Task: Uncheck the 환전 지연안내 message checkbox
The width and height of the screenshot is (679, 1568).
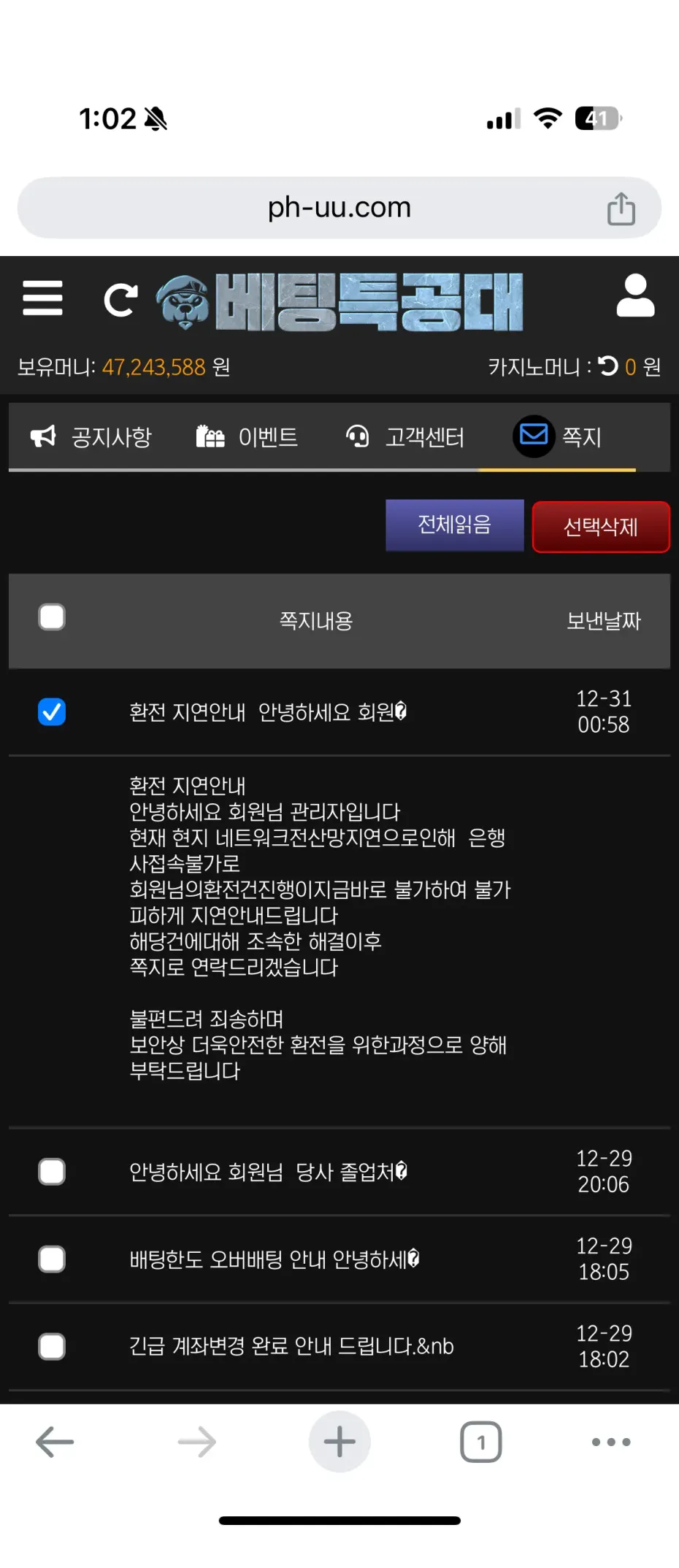Action: tap(52, 712)
